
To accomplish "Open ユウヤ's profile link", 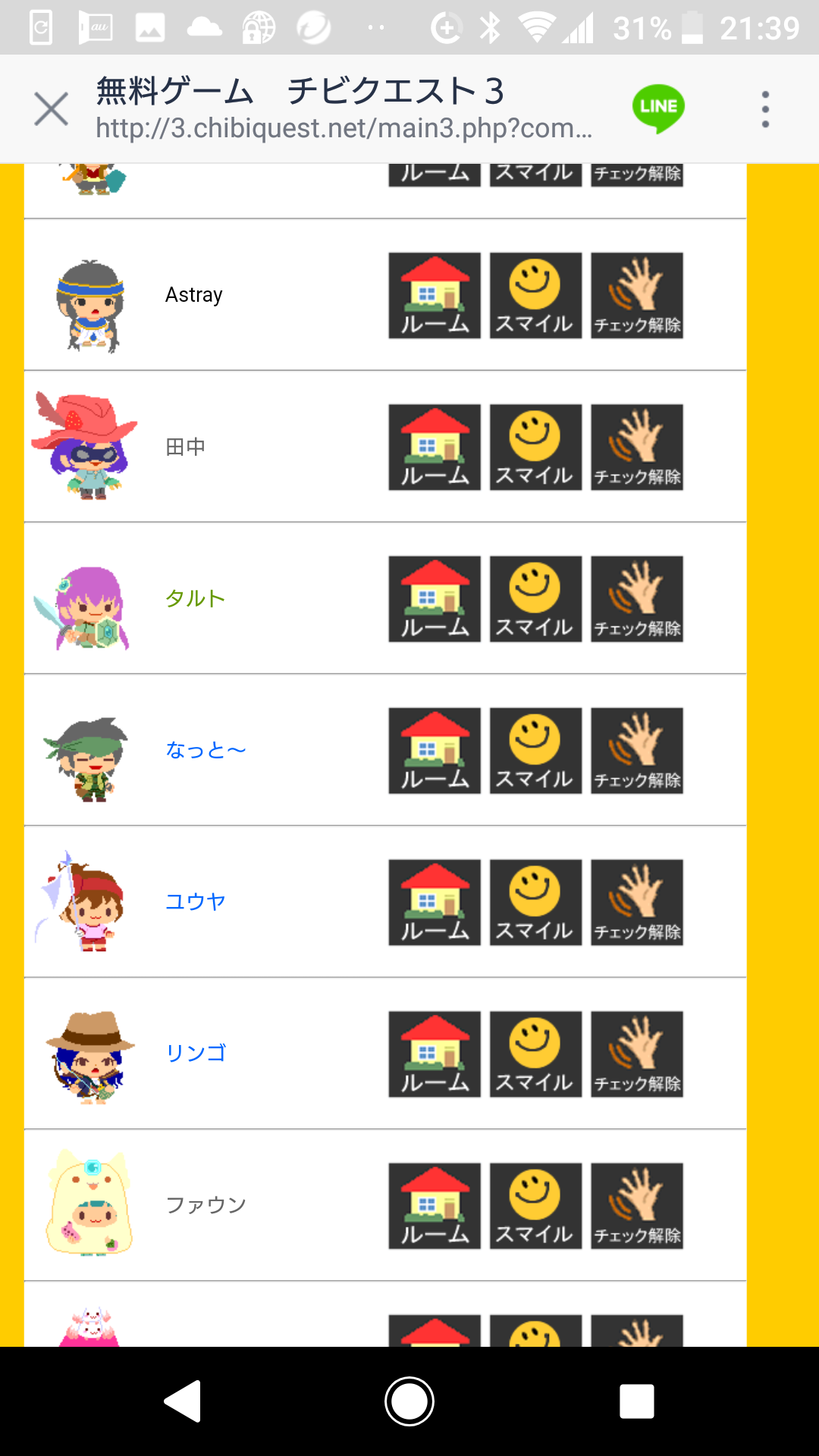I will click(x=195, y=902).
